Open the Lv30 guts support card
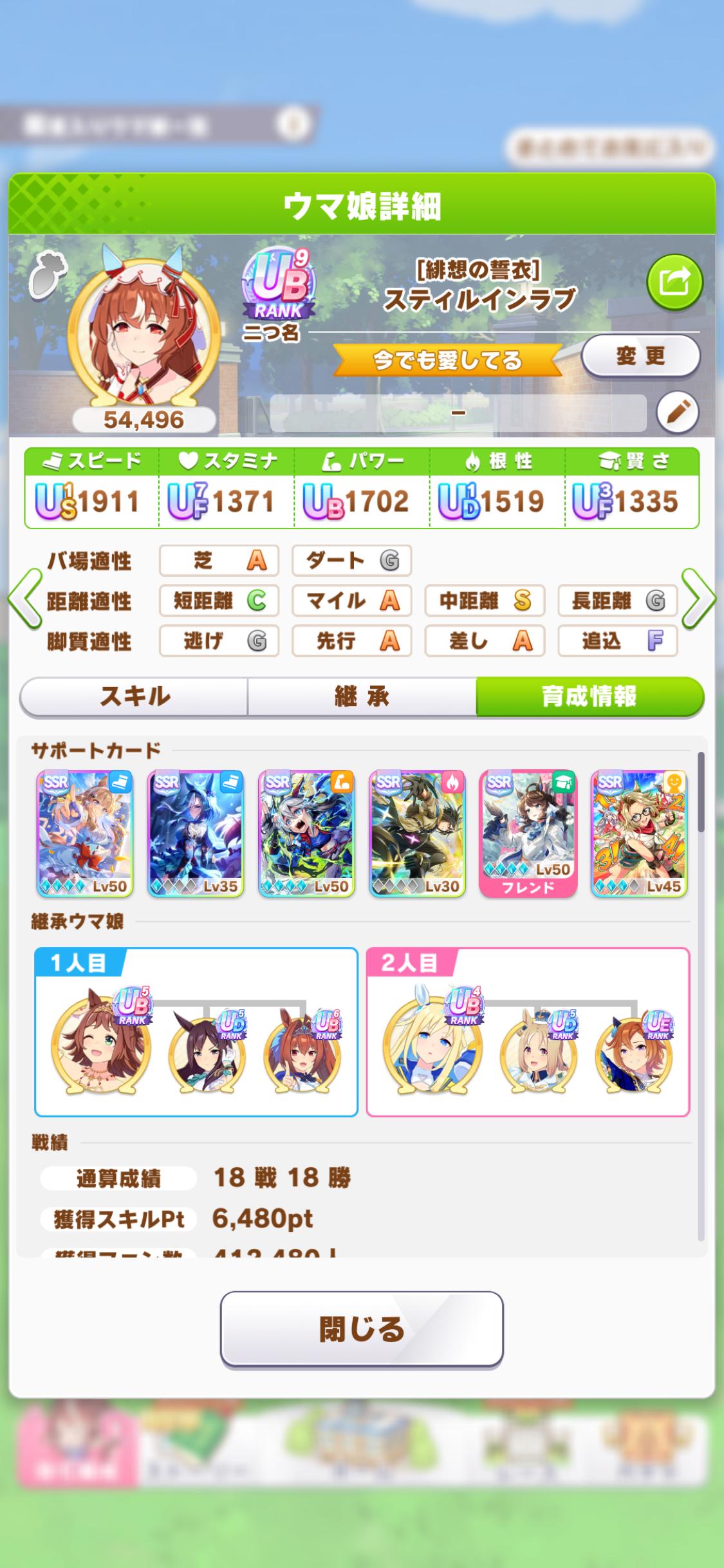The width and height of the screenshot is (724, 1568). coord(417,834)
